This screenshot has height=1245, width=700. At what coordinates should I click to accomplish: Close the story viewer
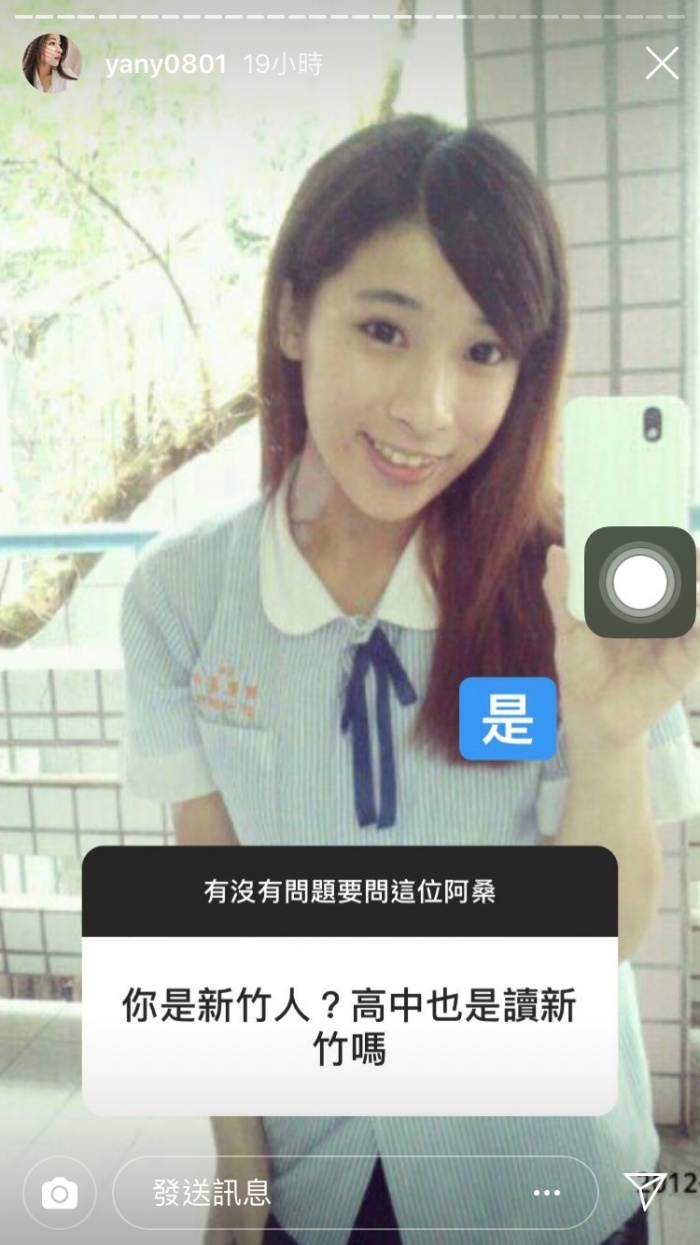pyautogui.click(x=661, y=64)
